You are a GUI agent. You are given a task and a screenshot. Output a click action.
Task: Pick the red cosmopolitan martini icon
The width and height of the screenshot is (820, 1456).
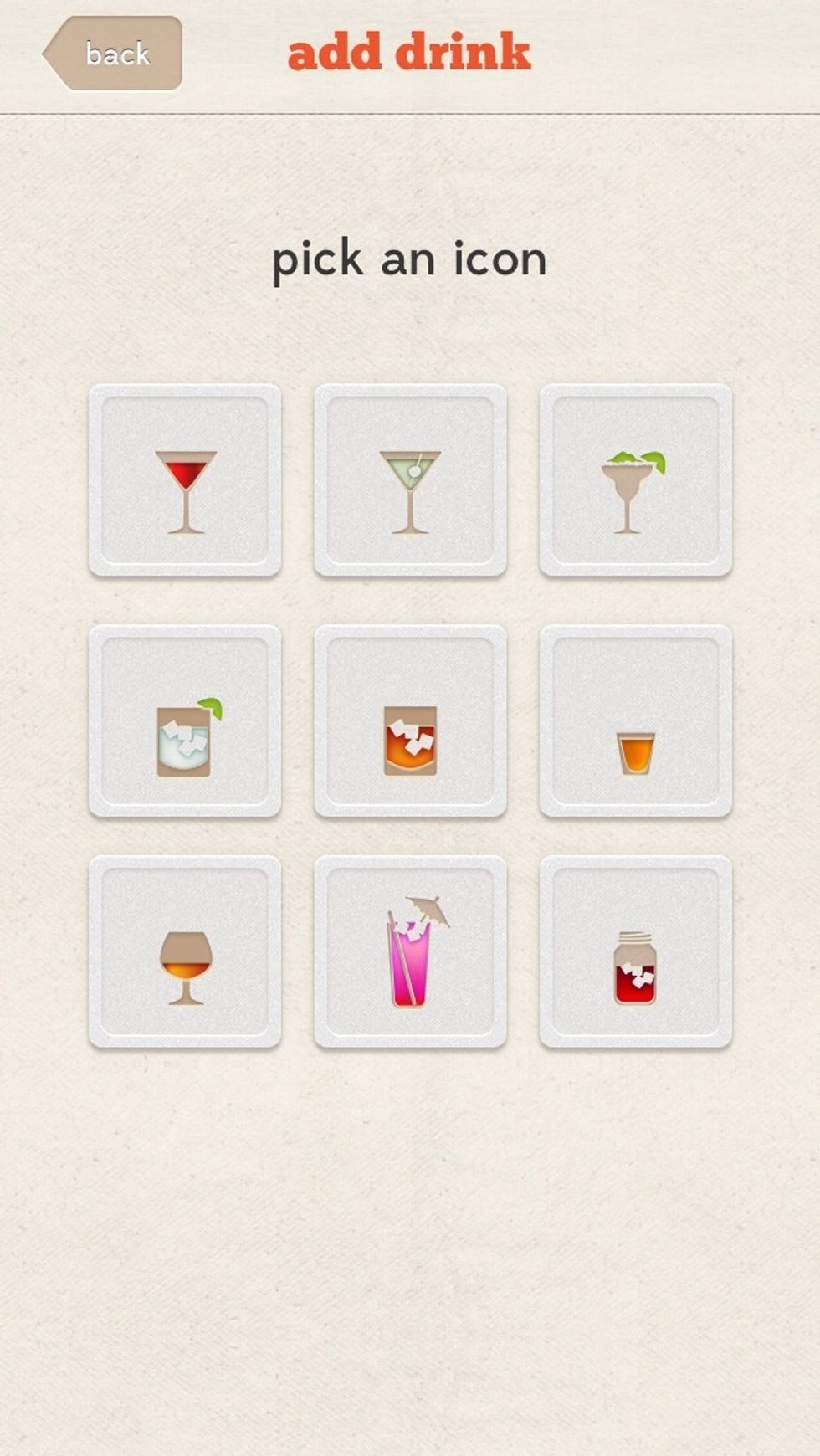point(185,480)
